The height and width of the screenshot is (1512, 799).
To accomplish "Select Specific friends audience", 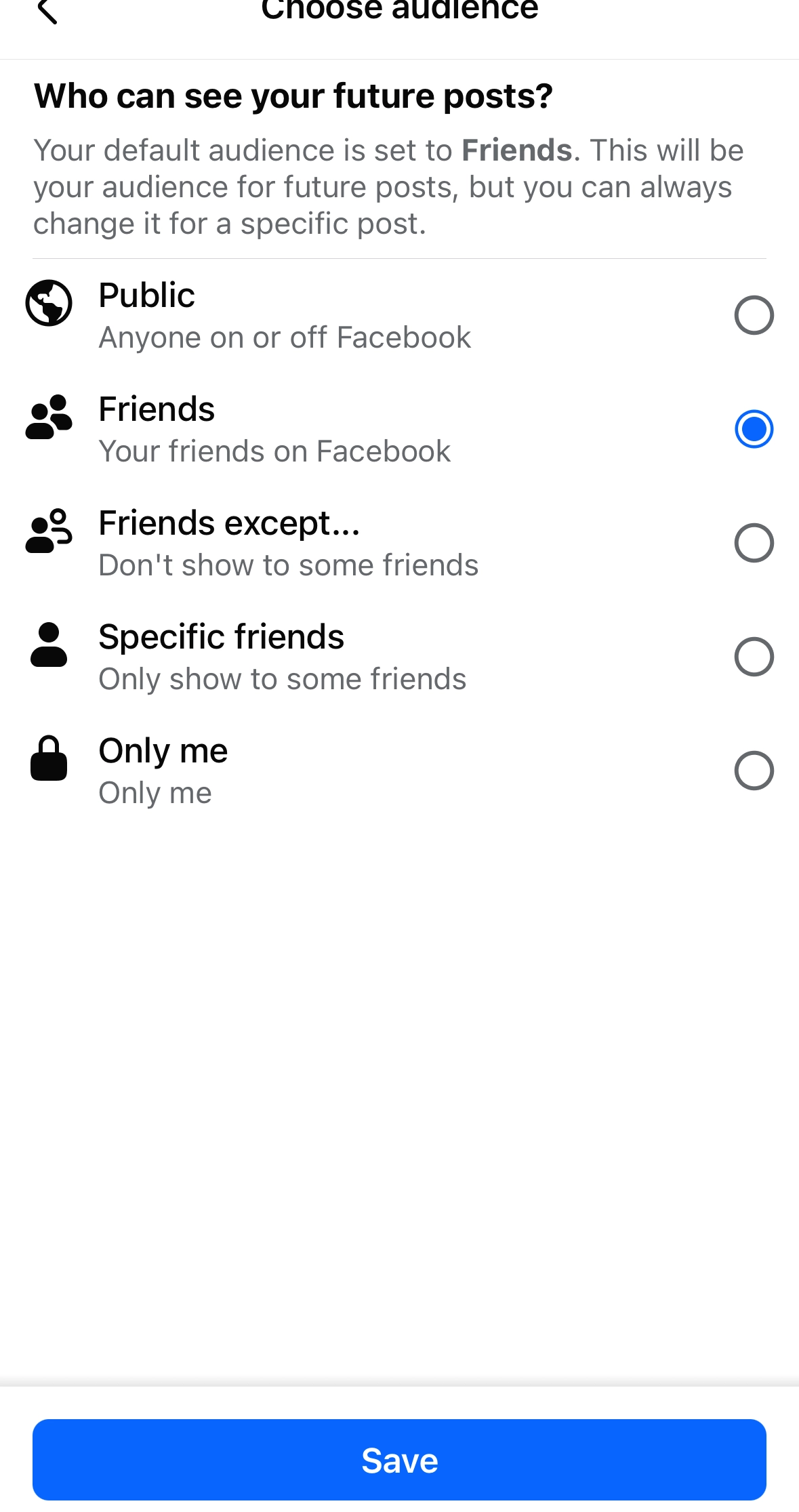I will point(754,657).
